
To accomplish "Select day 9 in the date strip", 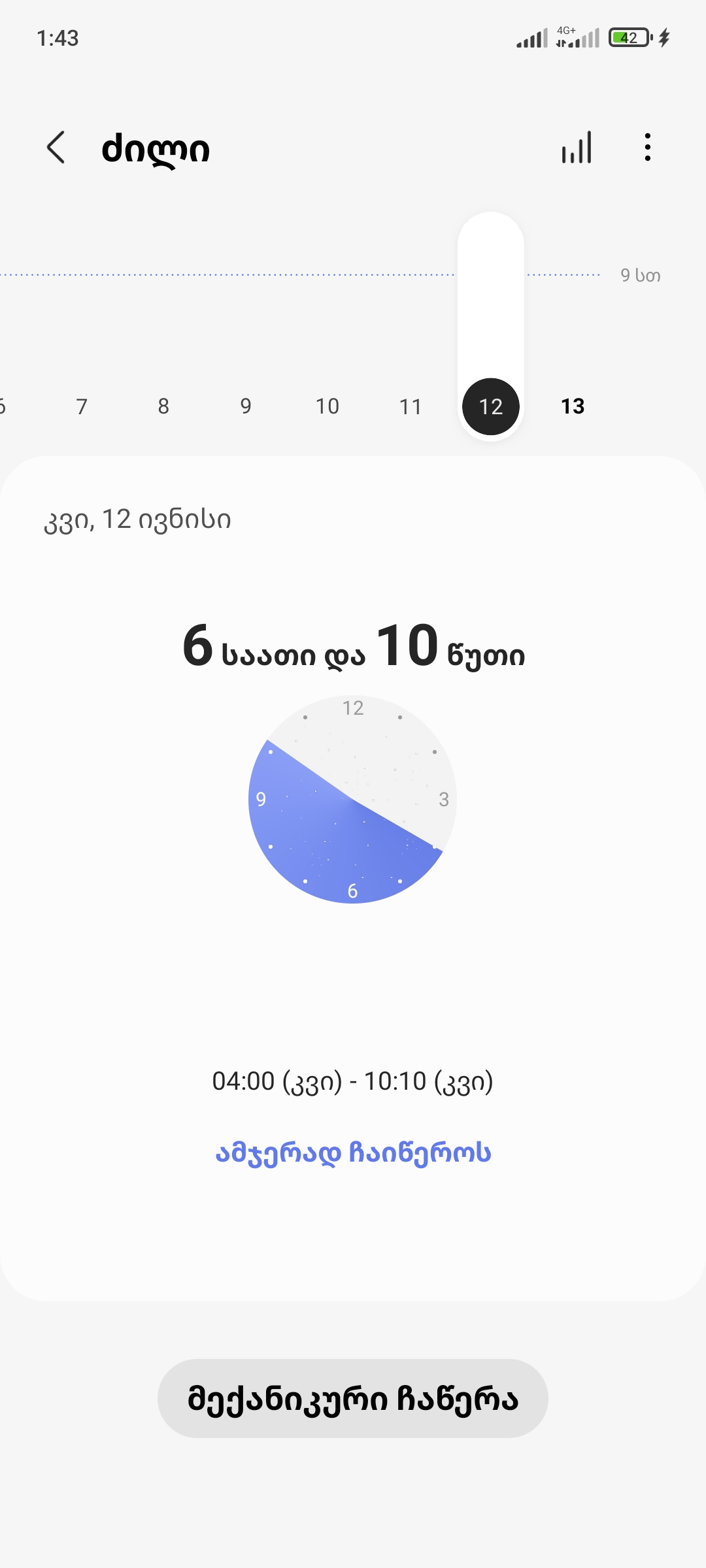I will (246, 406).
